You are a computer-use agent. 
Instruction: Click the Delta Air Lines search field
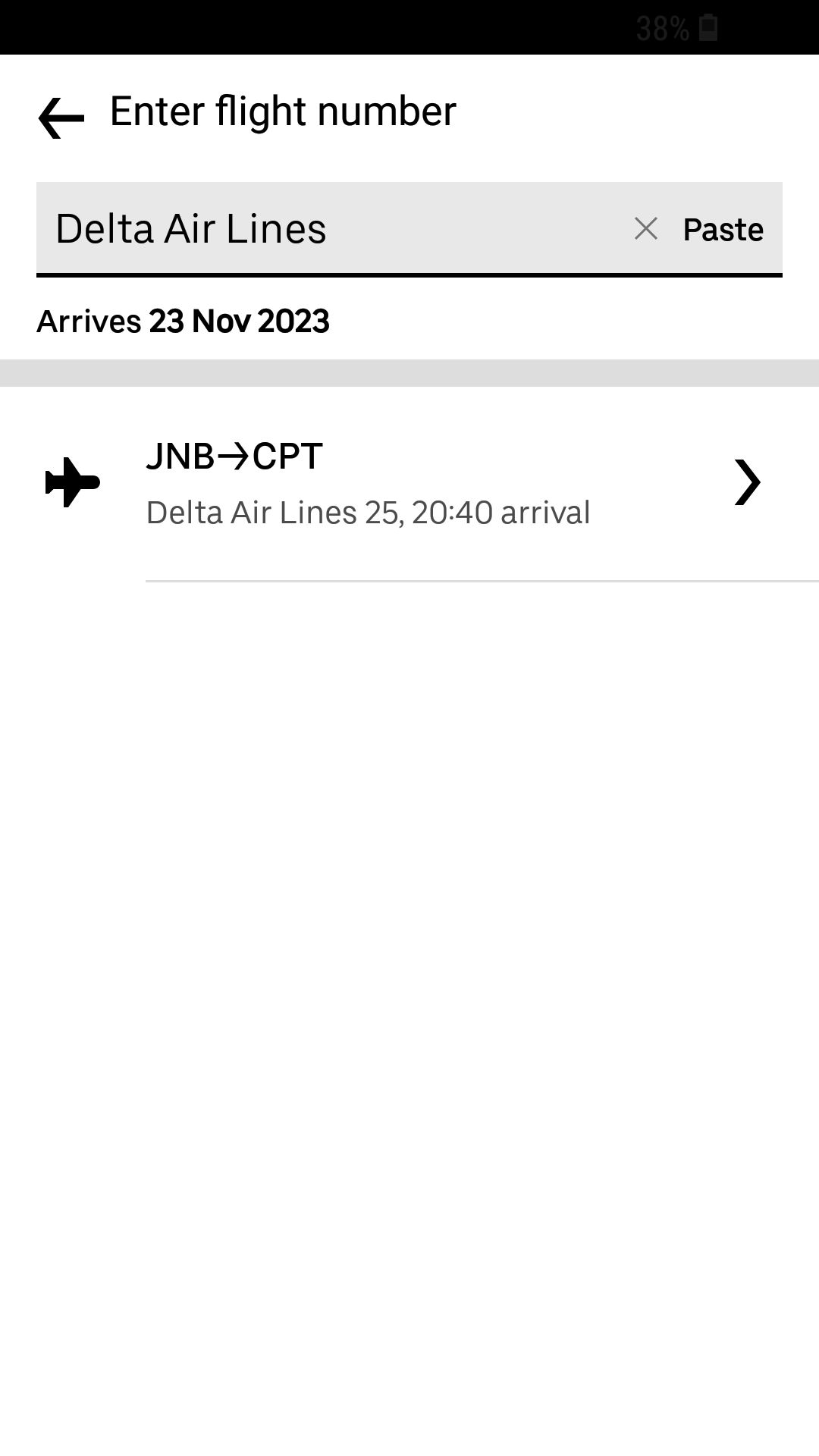point(303,229)
